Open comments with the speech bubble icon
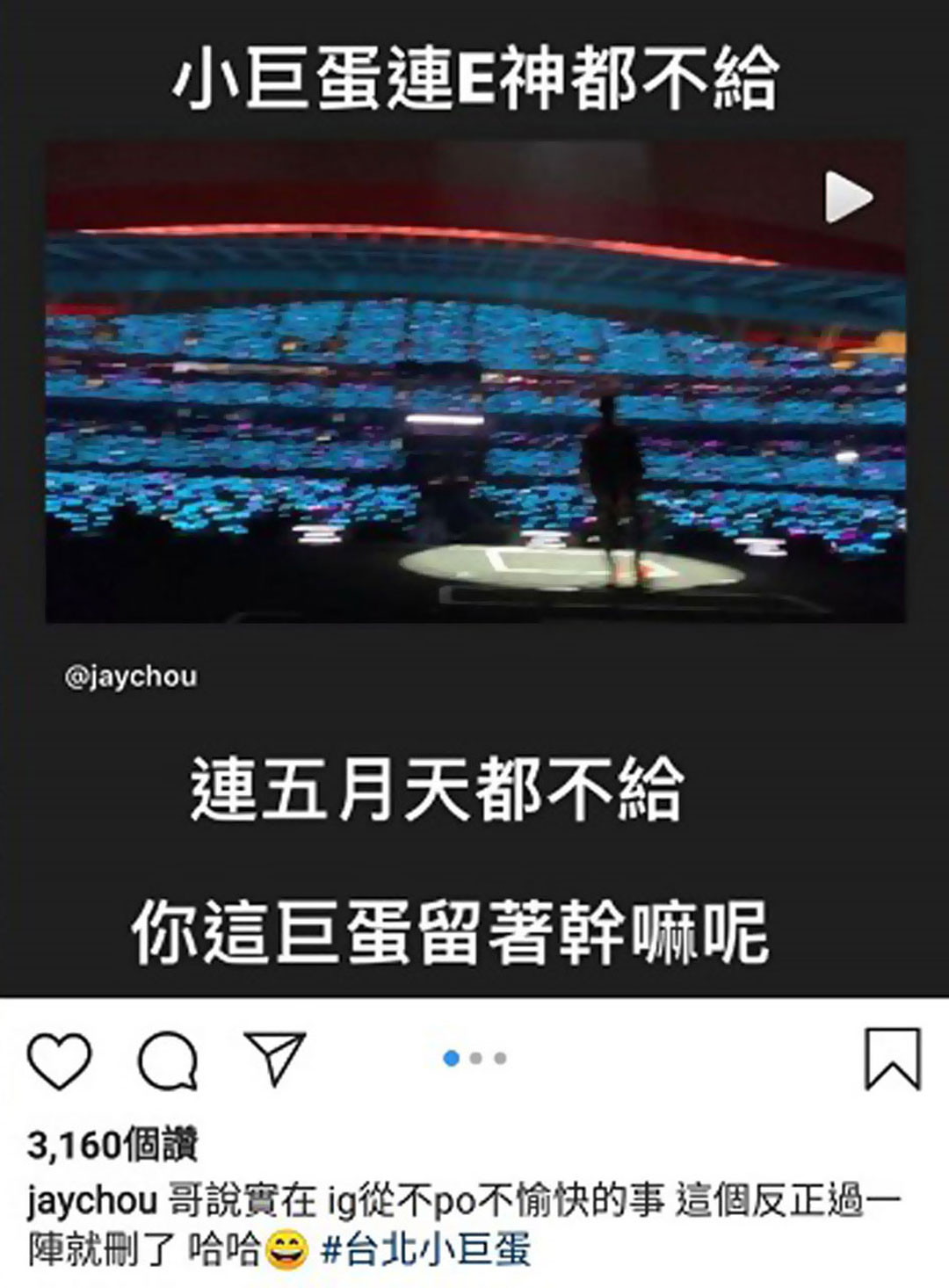949x1288 pixels. tap(168, 1060)
